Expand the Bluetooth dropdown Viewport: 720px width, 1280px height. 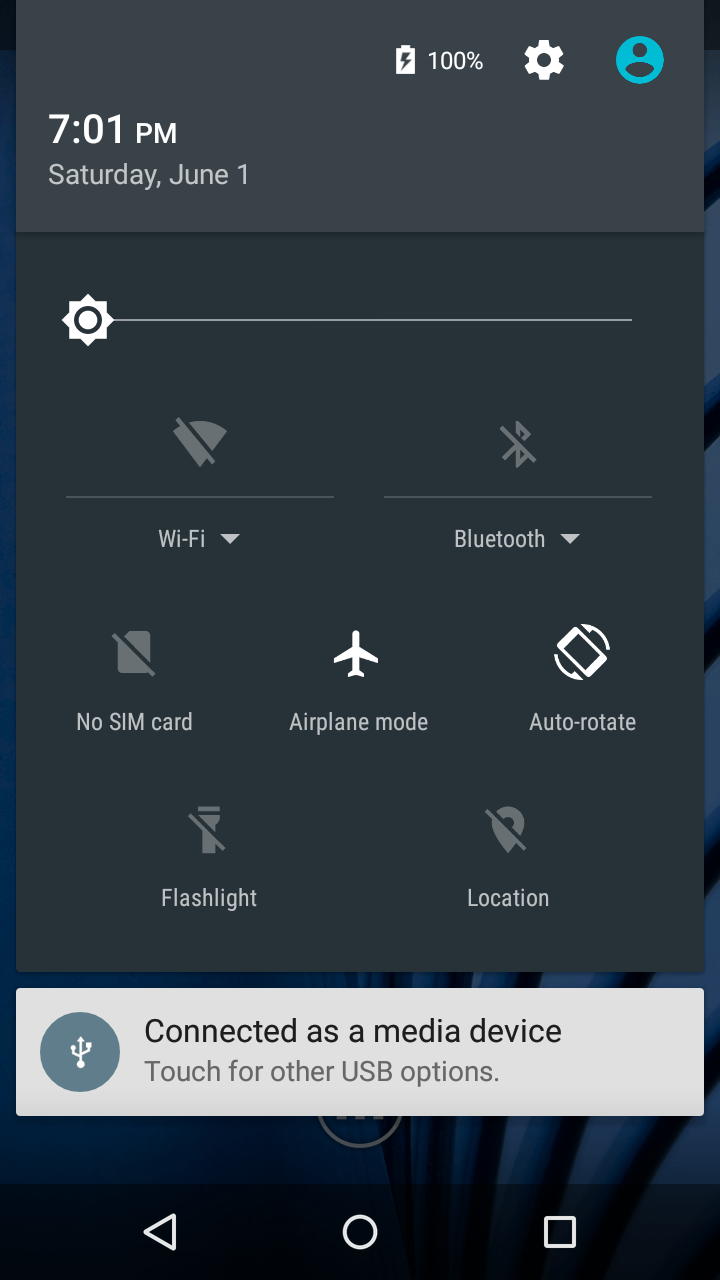coord(517,539)
